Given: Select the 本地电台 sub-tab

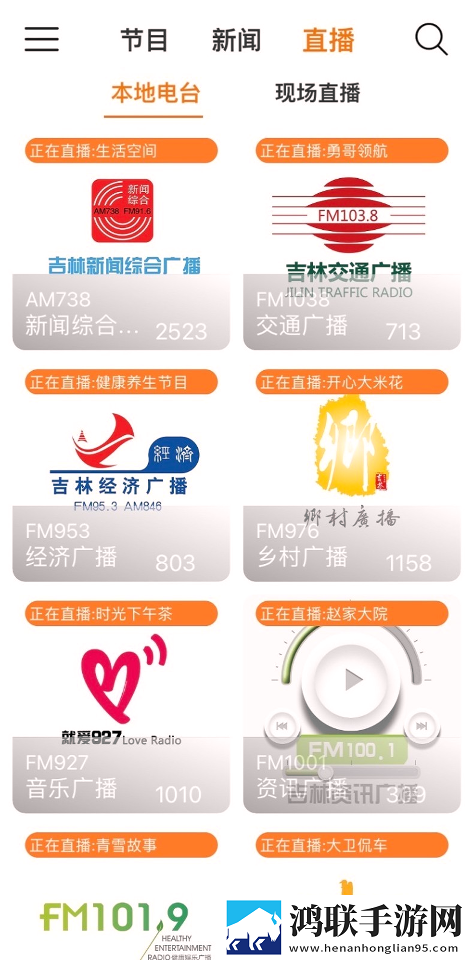Looking at the screenshot, I should pyautogui.click(x=155, y=93).
